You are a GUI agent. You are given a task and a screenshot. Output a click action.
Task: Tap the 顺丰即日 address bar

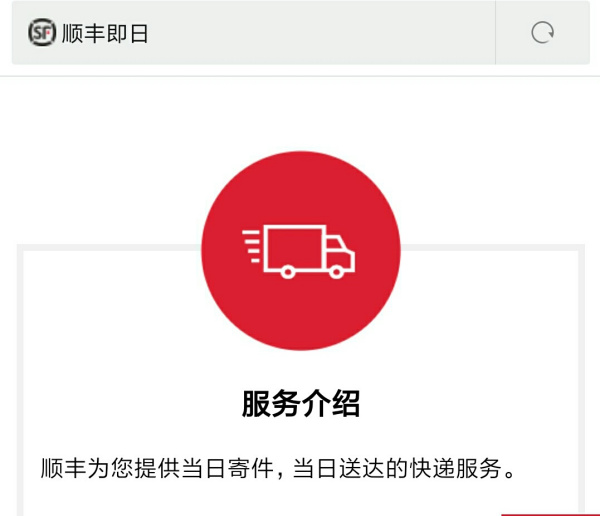click(250, 33)
